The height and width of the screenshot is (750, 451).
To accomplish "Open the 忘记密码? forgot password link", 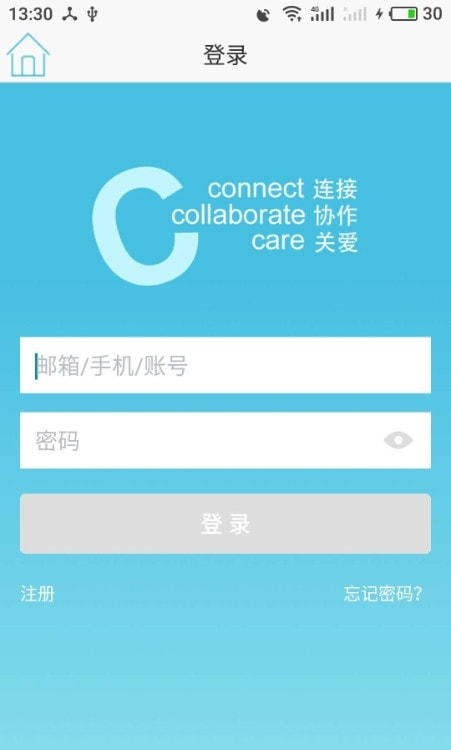I will [383, 594].
